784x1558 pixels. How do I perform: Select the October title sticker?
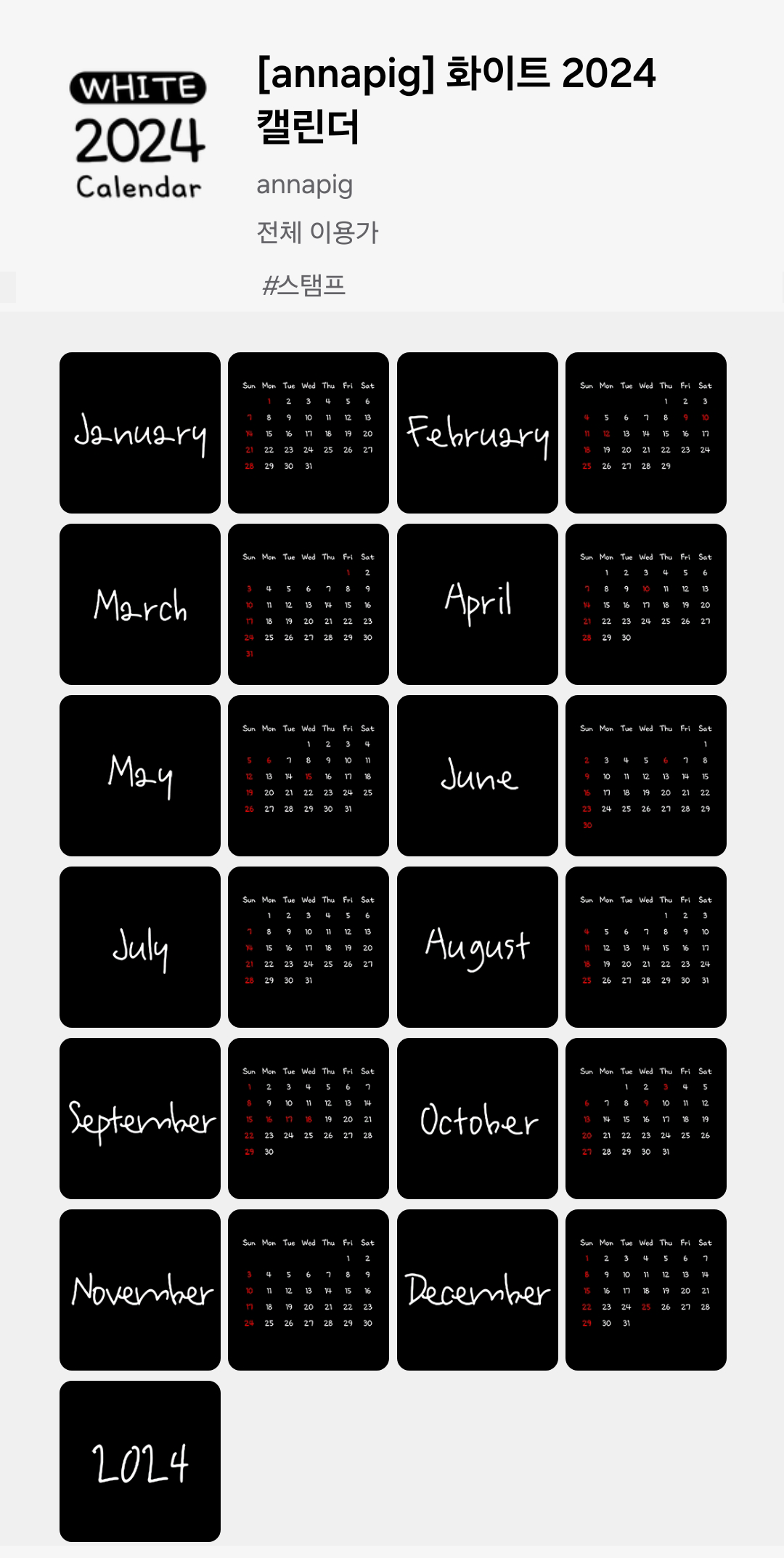coord(478,1119)
